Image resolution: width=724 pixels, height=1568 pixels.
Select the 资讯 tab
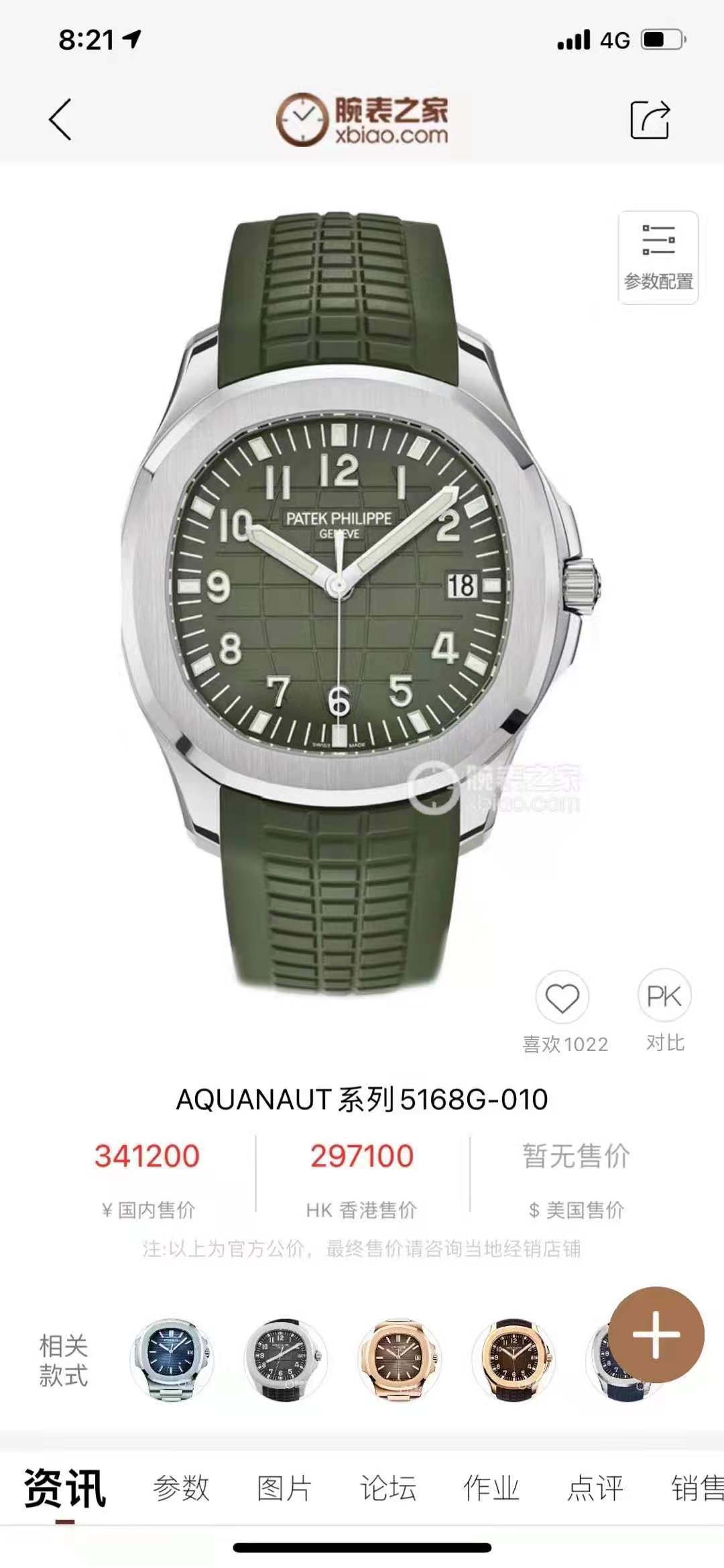click(65, 1488)
